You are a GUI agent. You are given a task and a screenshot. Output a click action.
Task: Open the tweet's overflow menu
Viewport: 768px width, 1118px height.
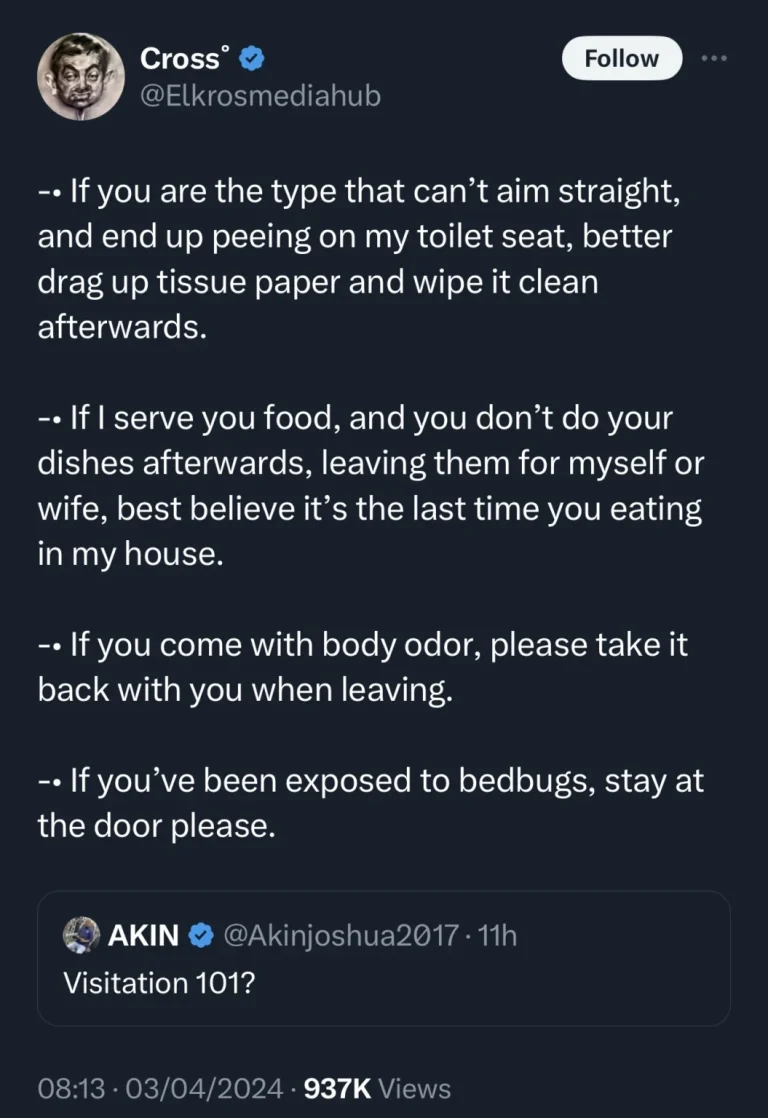[715, 58]
